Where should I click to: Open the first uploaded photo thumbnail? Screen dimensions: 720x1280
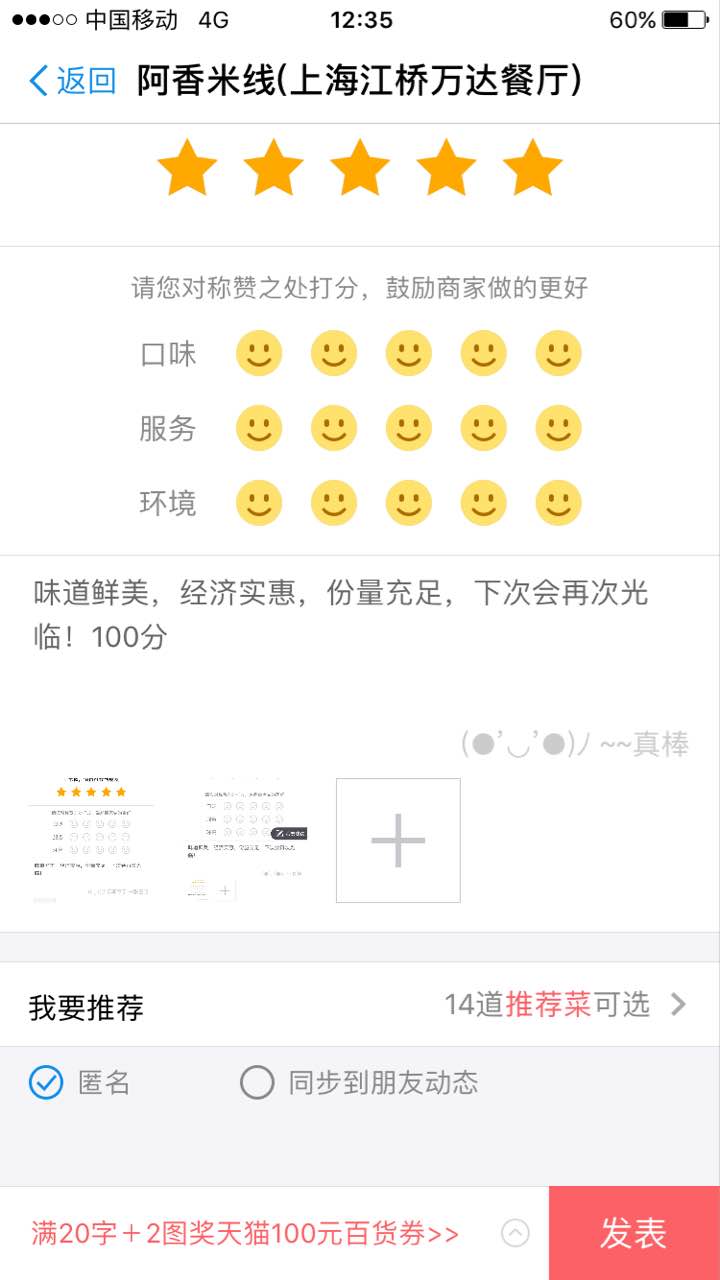pyautogui.click(x=91, y=840)
